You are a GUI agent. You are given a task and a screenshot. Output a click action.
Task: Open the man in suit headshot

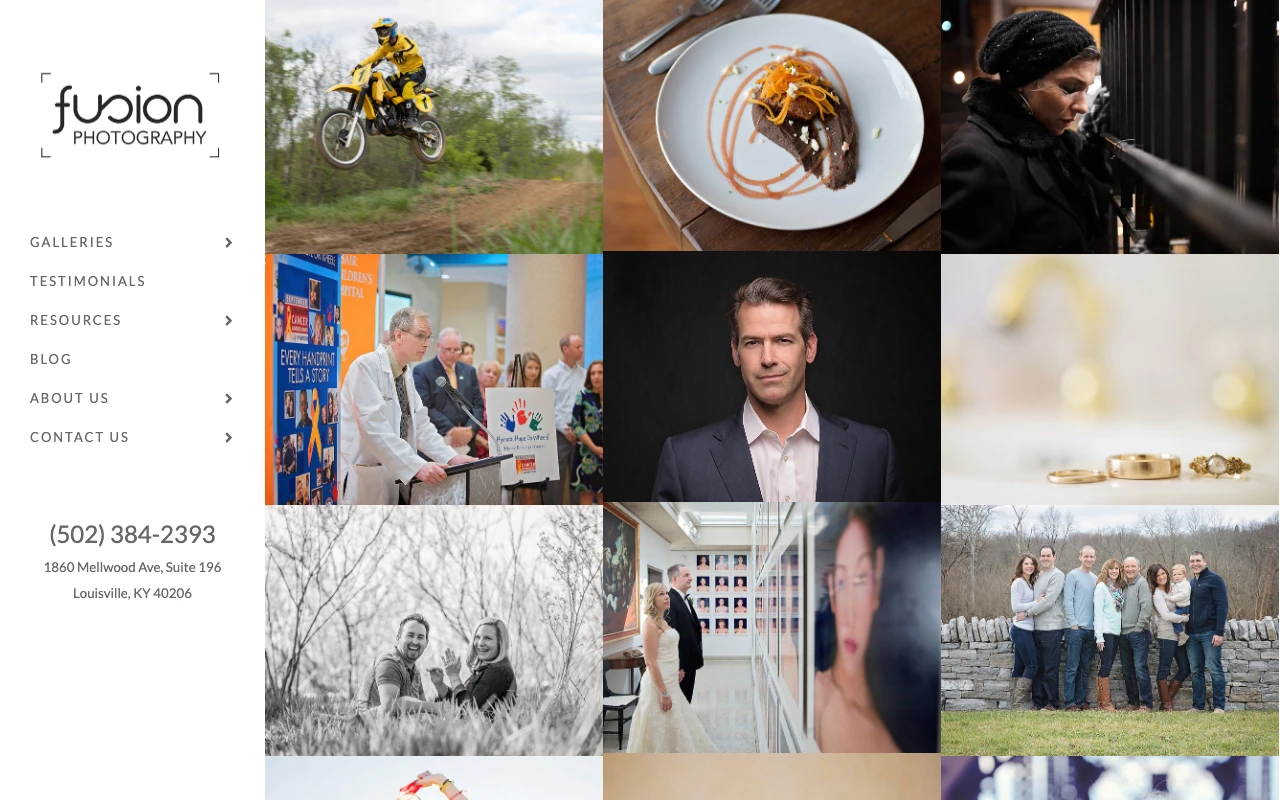[771, 377]
